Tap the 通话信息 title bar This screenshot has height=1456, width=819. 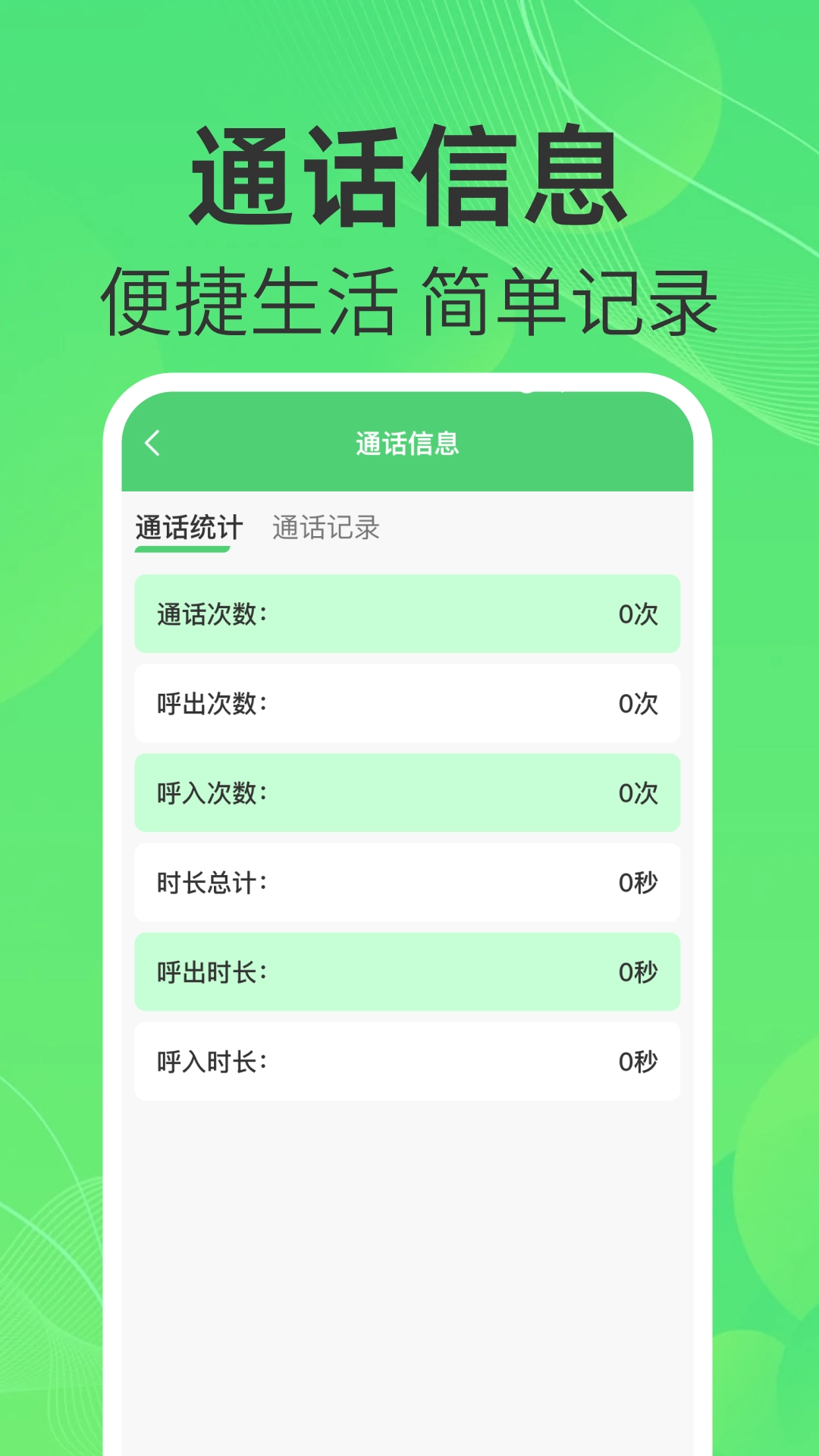[407, 444]
